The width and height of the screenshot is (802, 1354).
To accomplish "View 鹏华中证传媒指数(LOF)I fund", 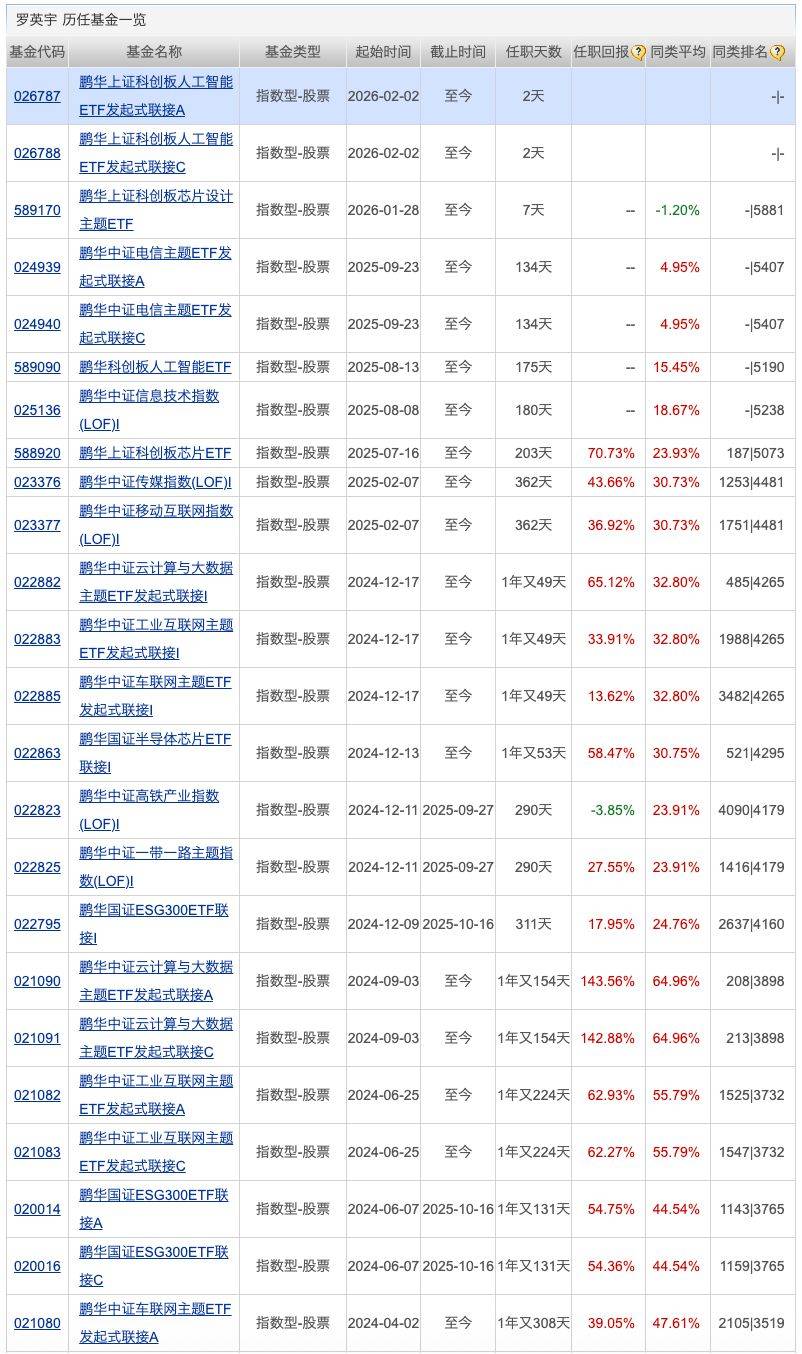I will coord(155,482).
